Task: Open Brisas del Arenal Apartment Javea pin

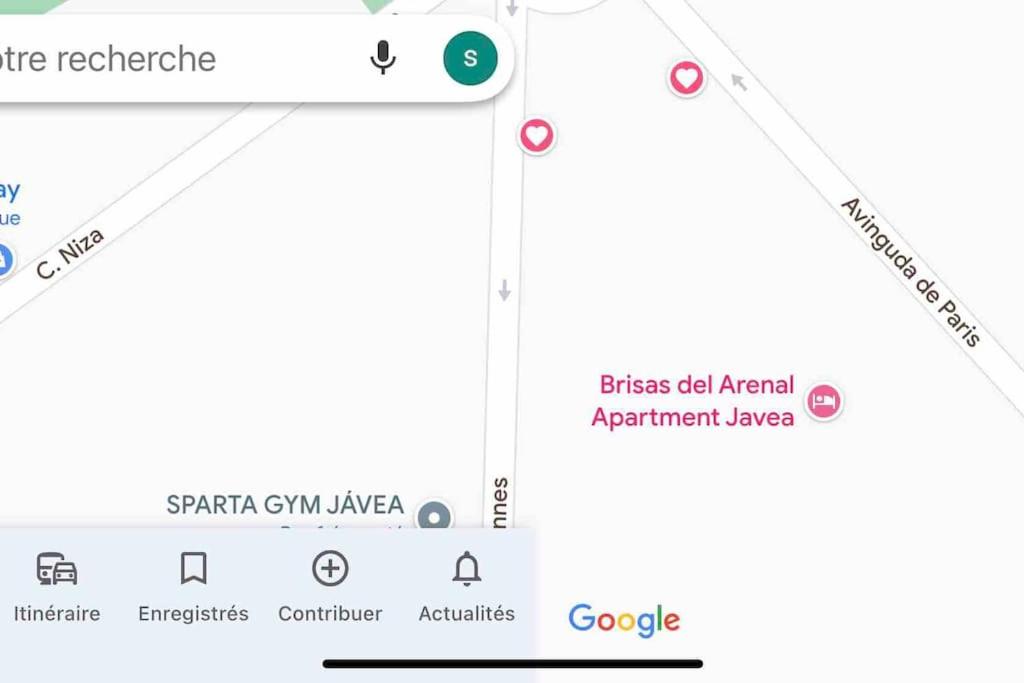Action: click(824, 401)
